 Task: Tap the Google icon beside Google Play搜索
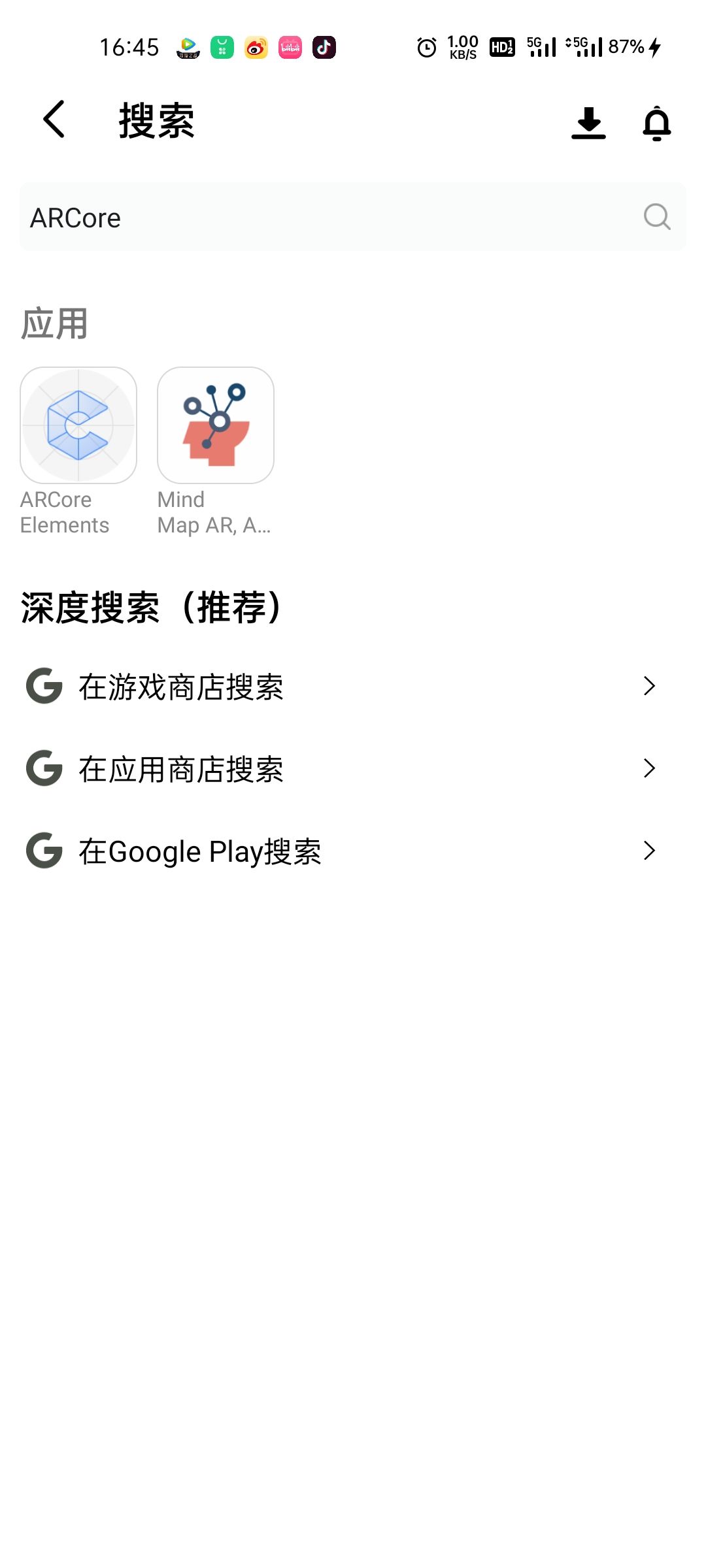point(43,850)
